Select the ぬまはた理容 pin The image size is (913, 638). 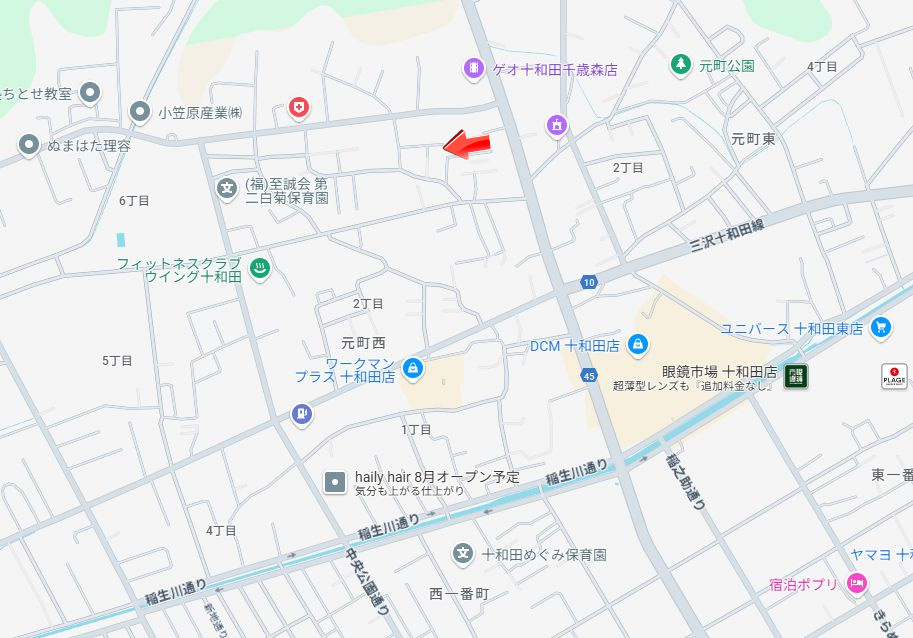coord(28,145)
